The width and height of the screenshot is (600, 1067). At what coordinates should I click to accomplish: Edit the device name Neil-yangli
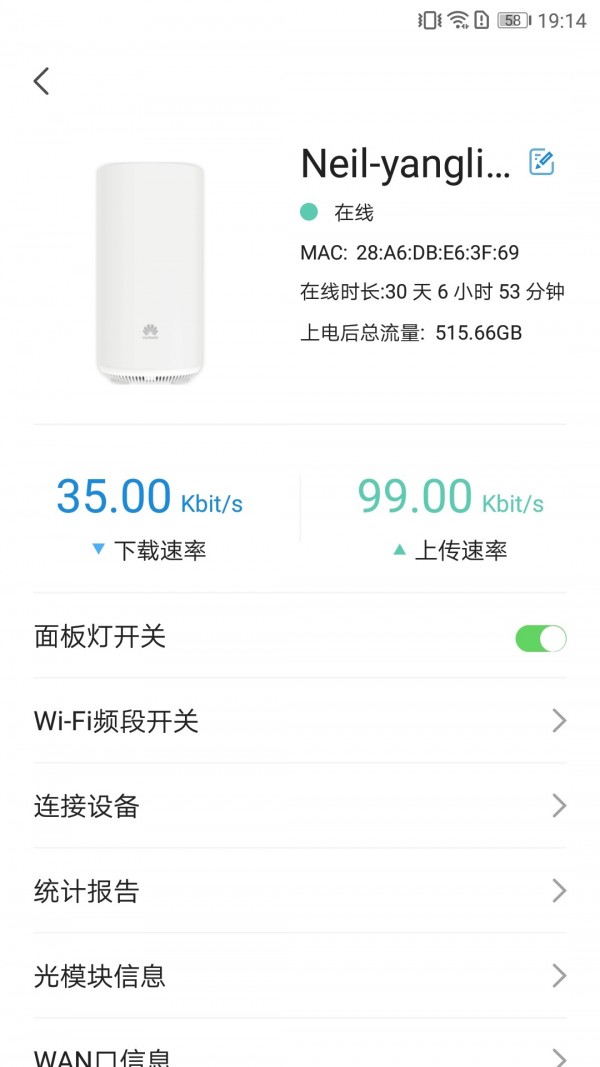[x=541, y=162]
